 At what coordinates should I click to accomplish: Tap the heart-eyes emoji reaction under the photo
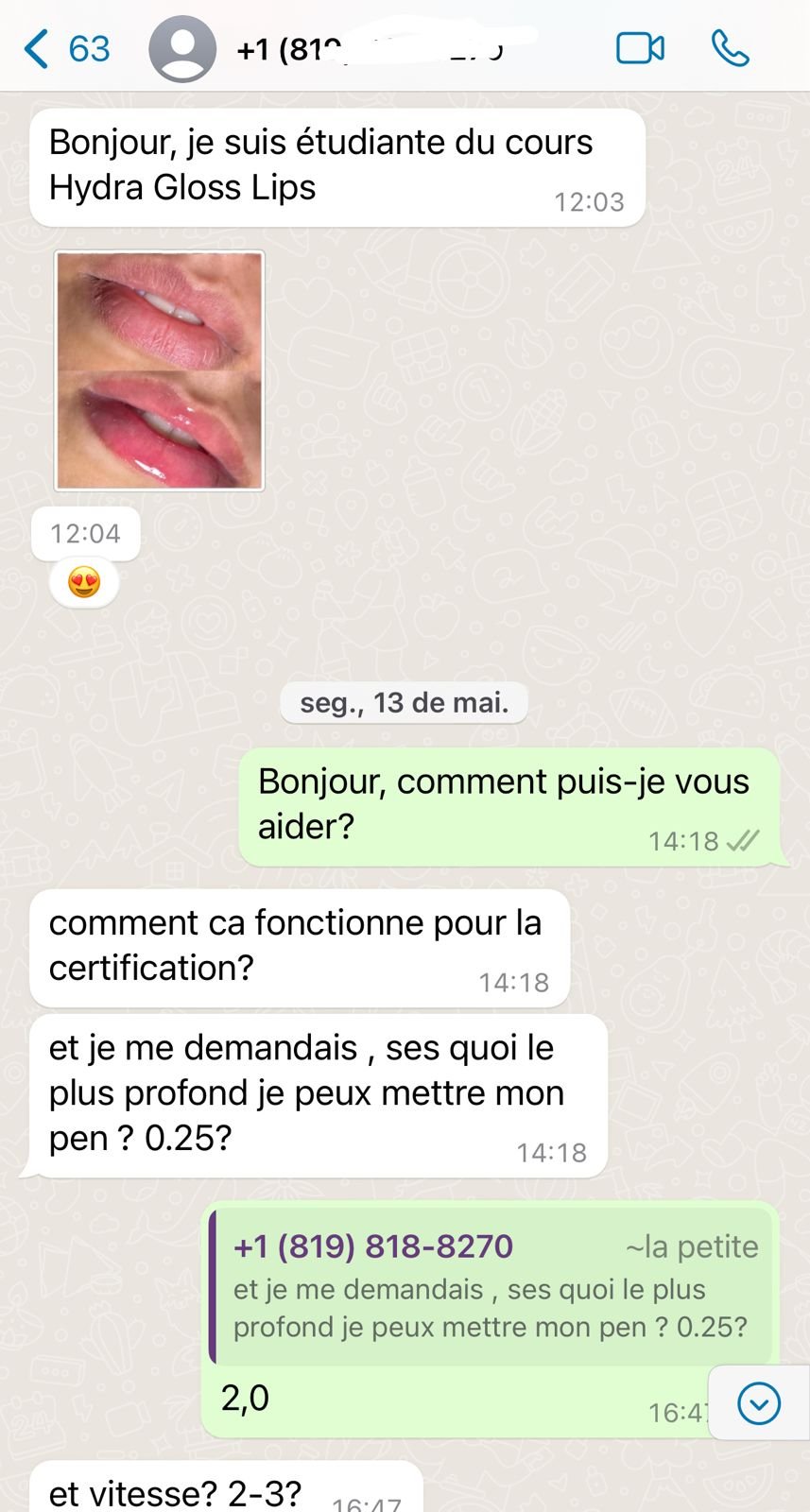click(84, 582)
